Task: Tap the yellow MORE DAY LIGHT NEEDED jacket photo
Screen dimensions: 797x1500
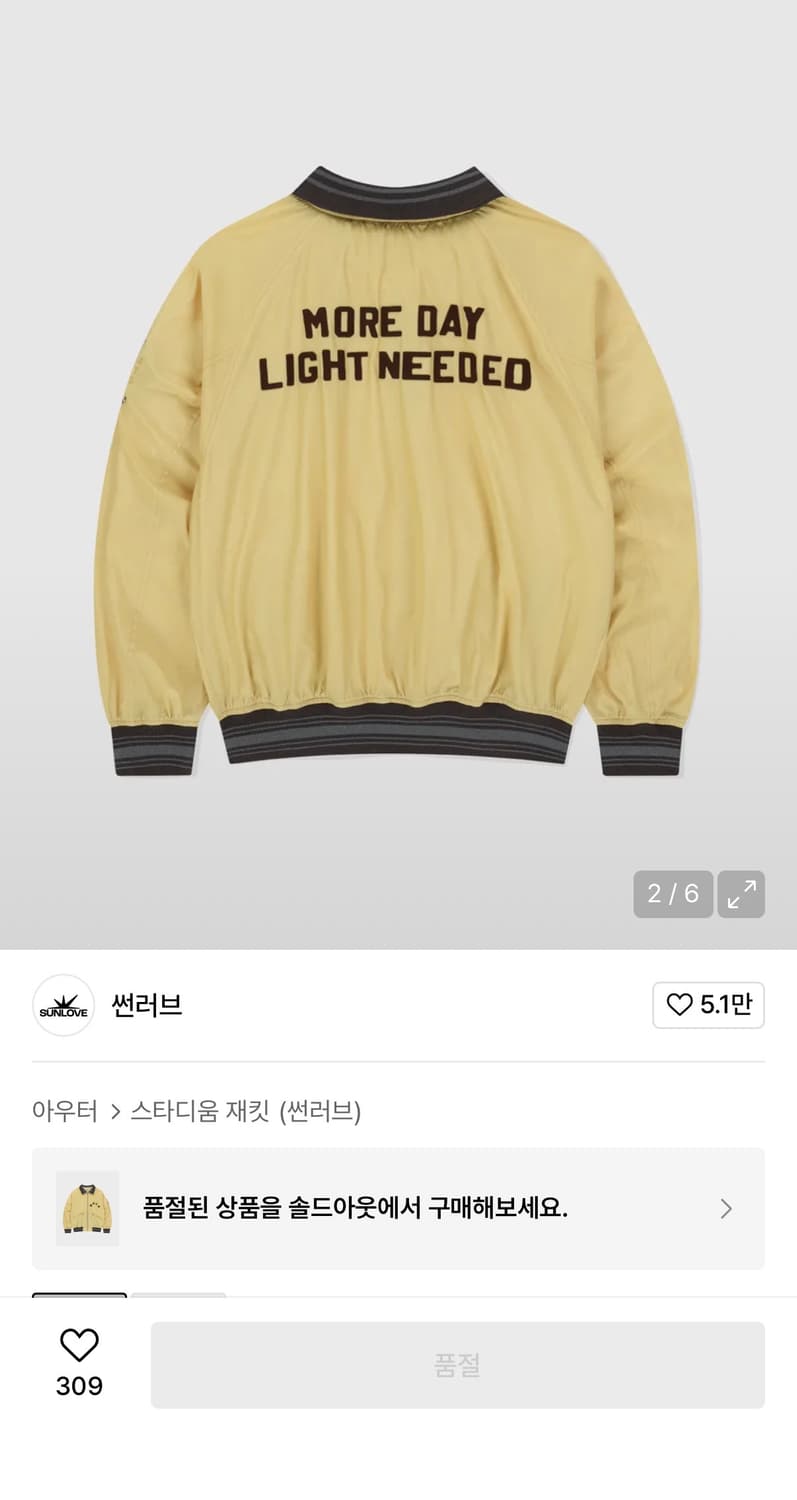Action: 398,470
